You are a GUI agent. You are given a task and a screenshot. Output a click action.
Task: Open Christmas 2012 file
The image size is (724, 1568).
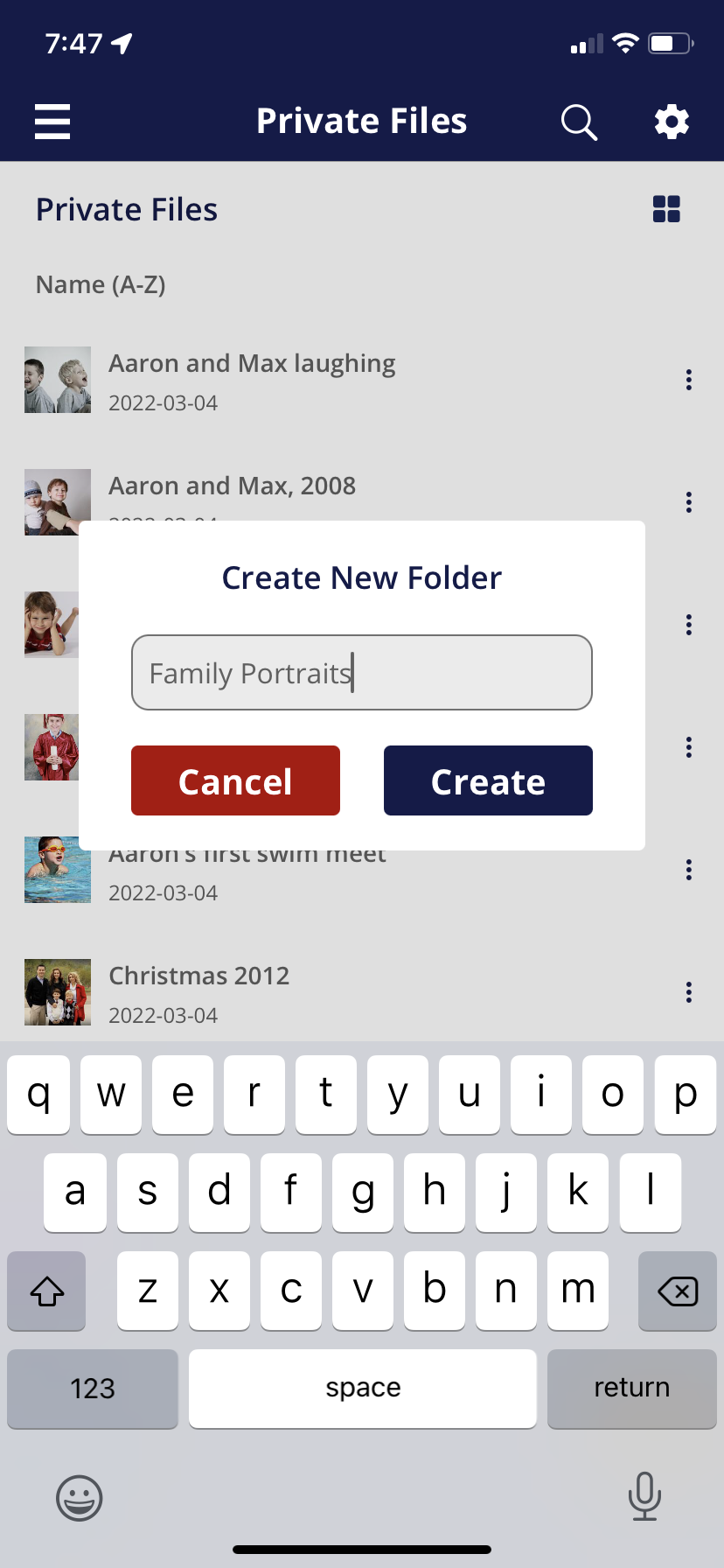pyautogui.click(x=199, y=976)
